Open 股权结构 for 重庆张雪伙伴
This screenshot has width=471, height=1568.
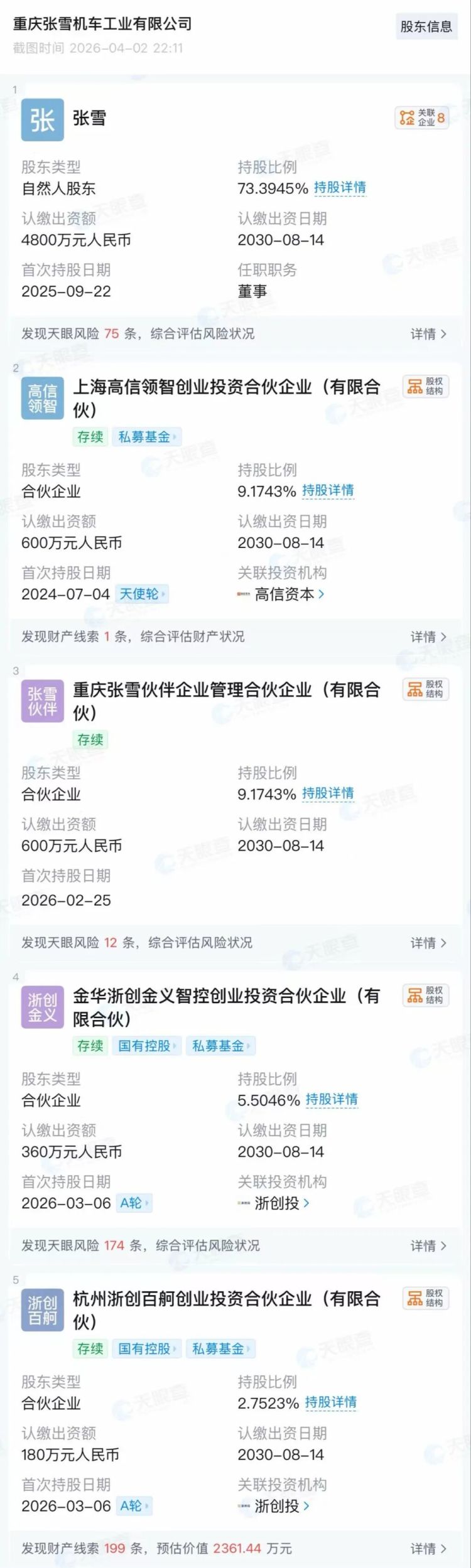tap(425, 689)
